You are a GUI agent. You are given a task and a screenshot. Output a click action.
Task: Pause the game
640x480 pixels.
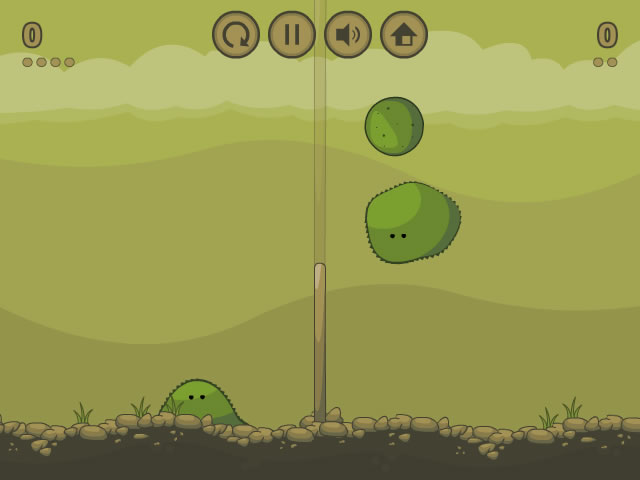click(x=292, y=35)
